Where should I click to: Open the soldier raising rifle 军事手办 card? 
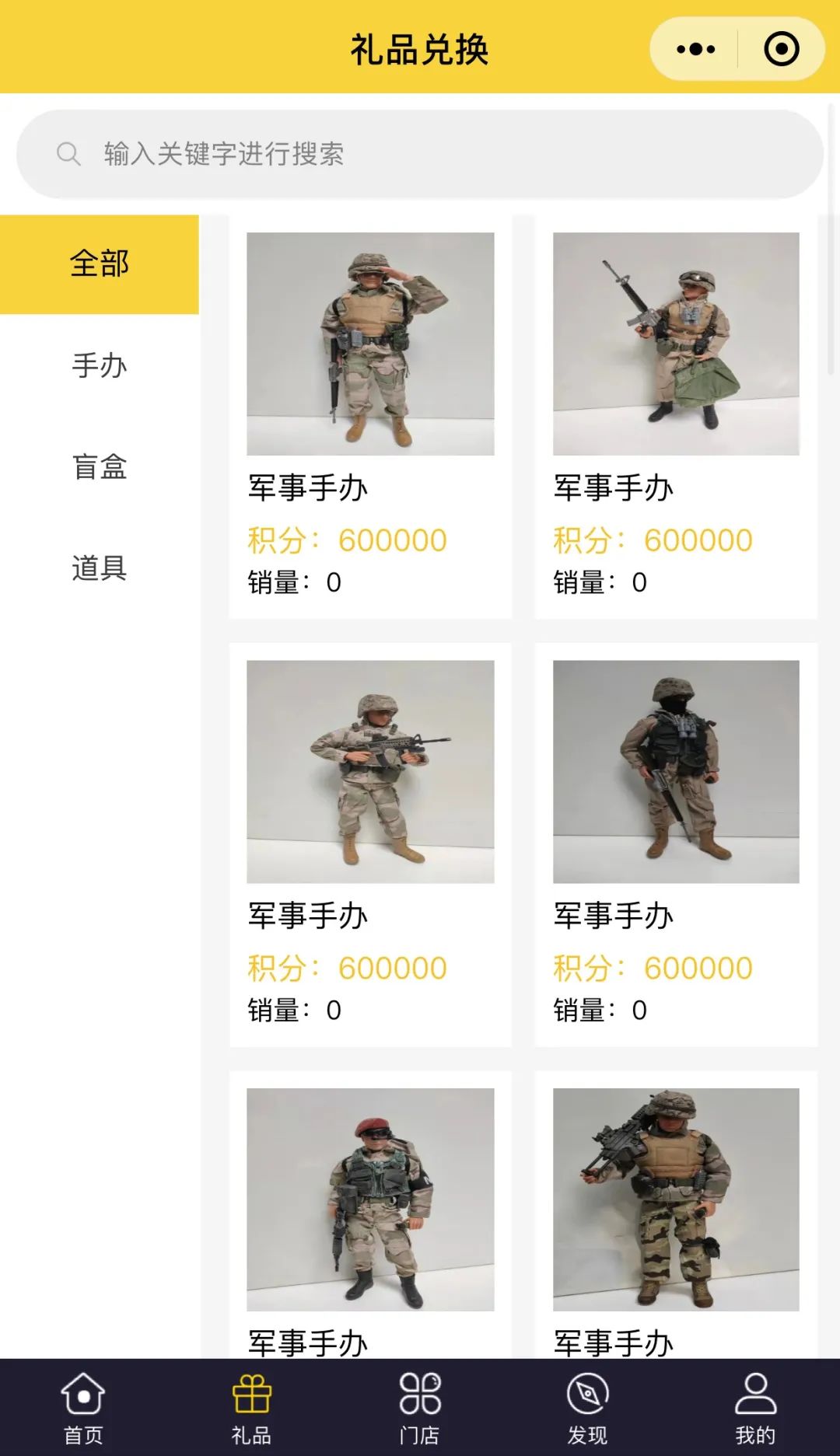click(x=676, y=344)
